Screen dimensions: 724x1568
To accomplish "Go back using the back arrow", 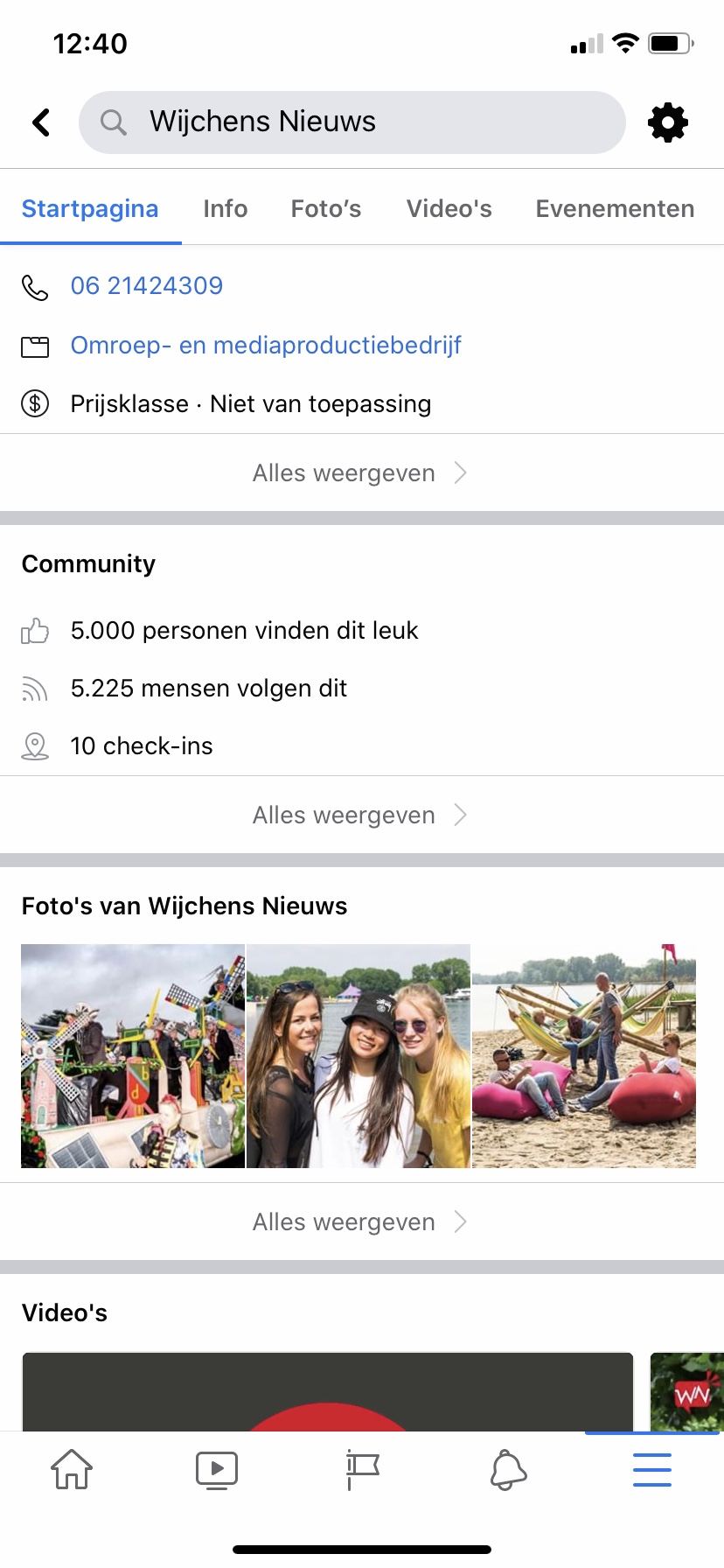I will point(41,122).
